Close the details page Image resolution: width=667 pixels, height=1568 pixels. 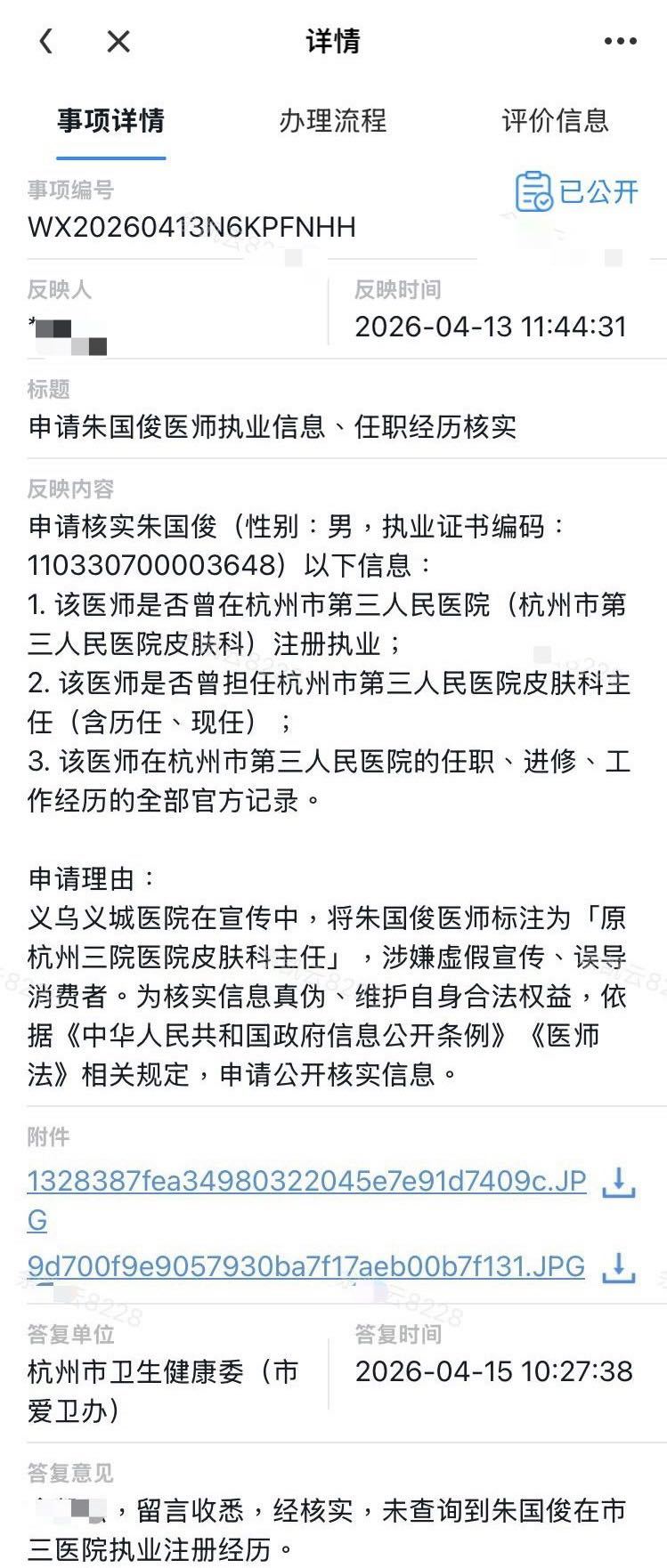(118, 41)
